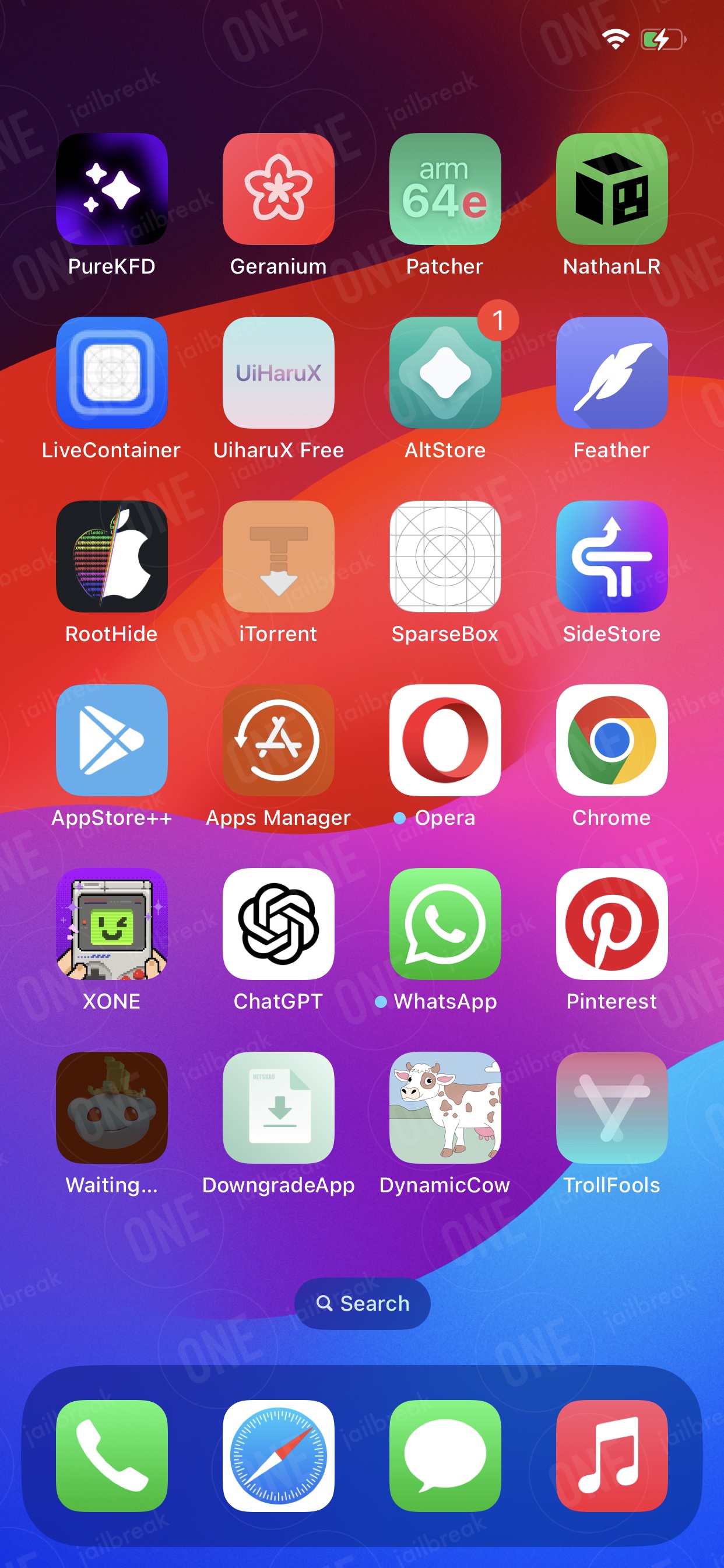Tap the Search pill above the dock
724x1568 pixels.
pyautogui.click(x=362, y=1303)
